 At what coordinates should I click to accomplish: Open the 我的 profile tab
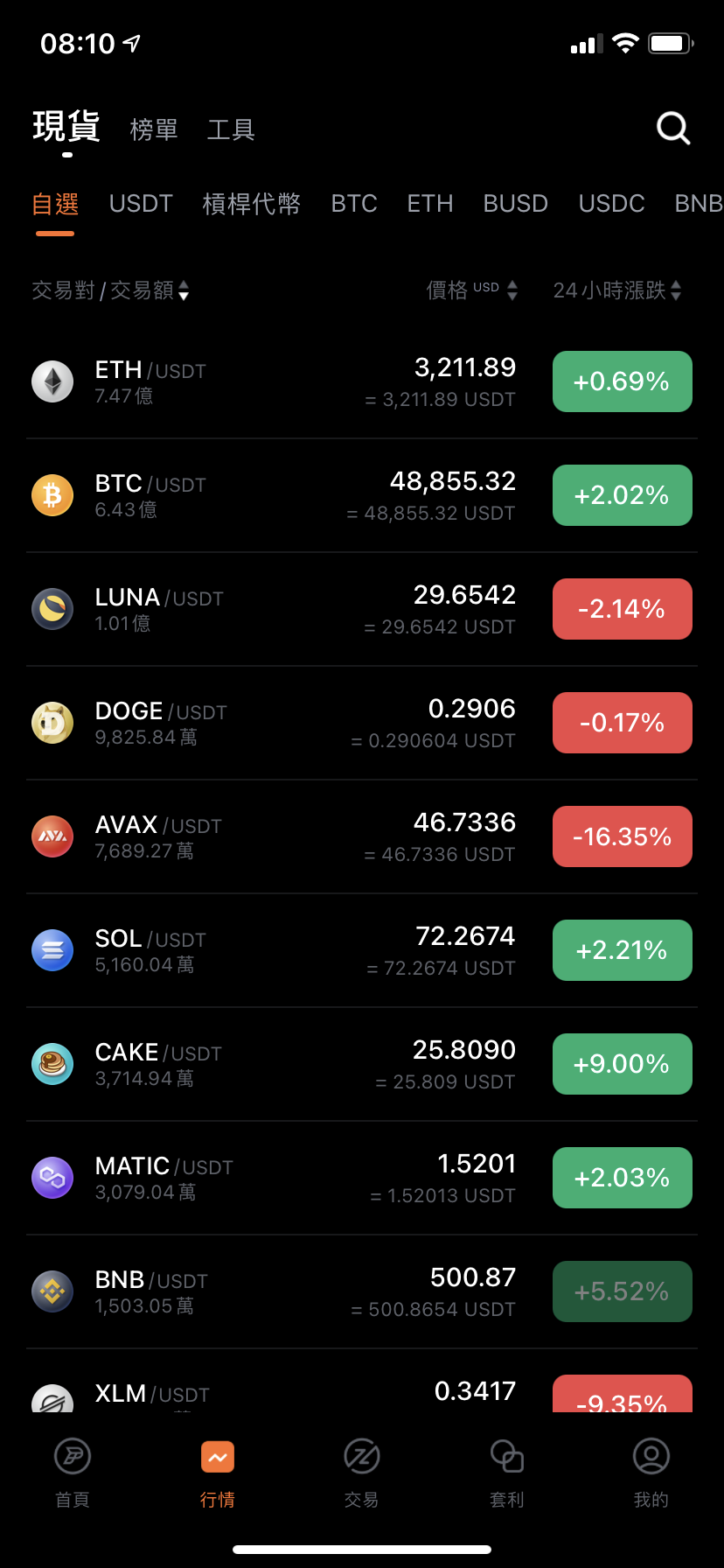pyautogui.click(x=651, y=1473)
